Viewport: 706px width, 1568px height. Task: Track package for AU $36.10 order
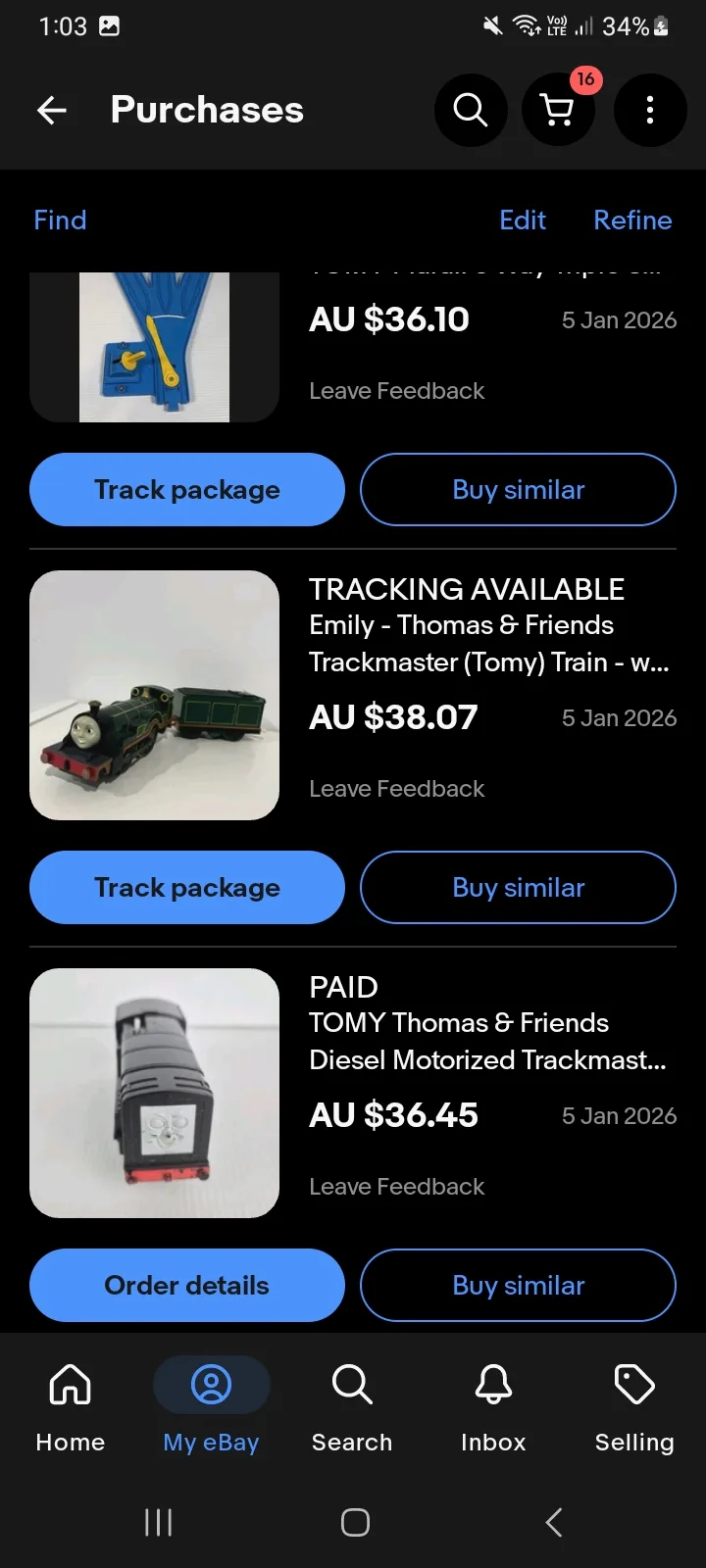pos(187,490)
